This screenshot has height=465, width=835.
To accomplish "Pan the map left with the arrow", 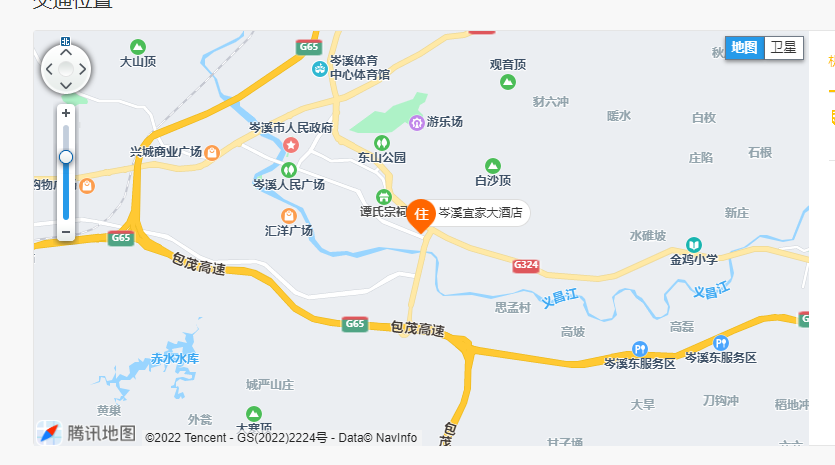I will 49,69.
